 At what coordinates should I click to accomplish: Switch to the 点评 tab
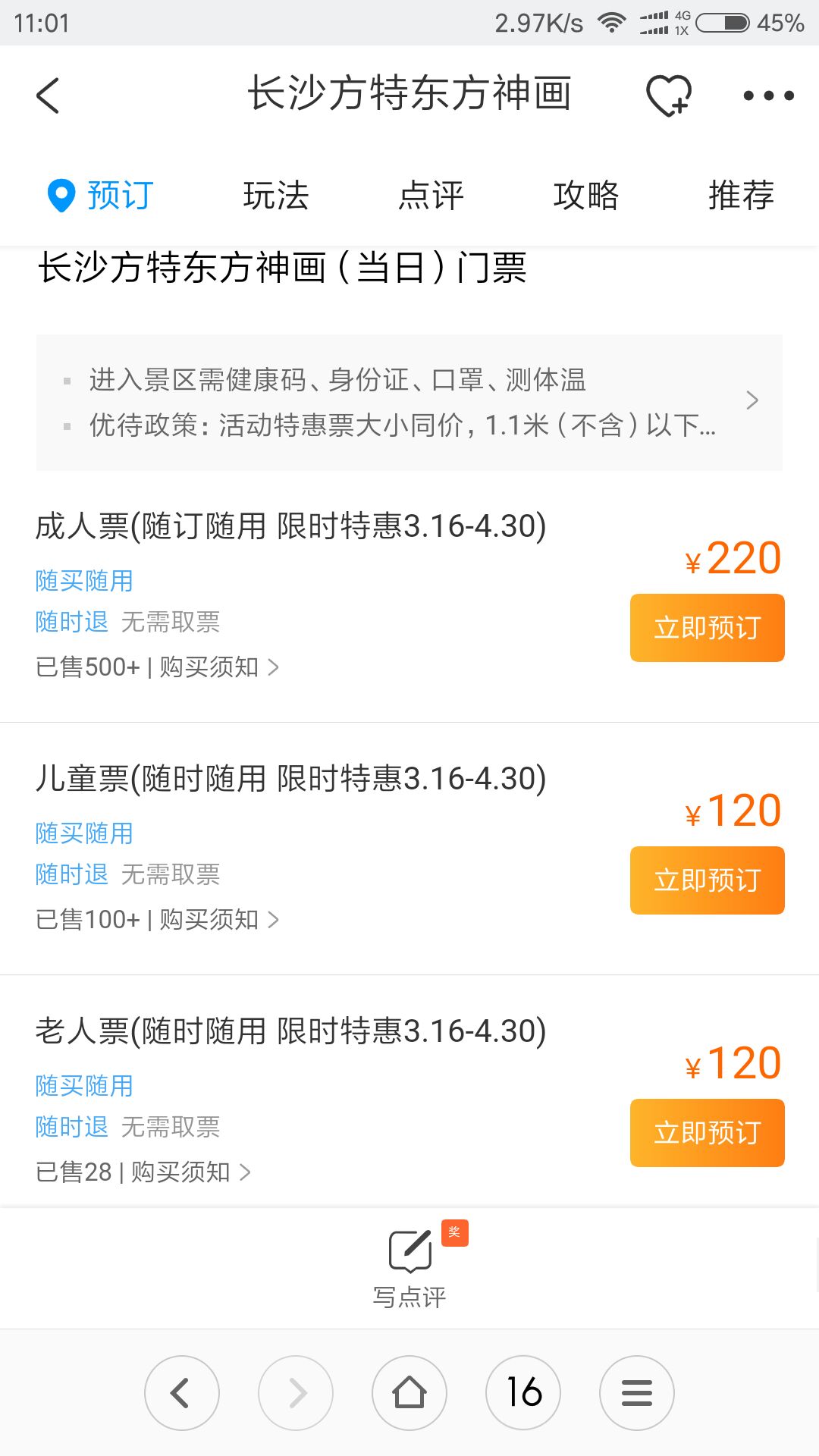(x=431, y=196)
